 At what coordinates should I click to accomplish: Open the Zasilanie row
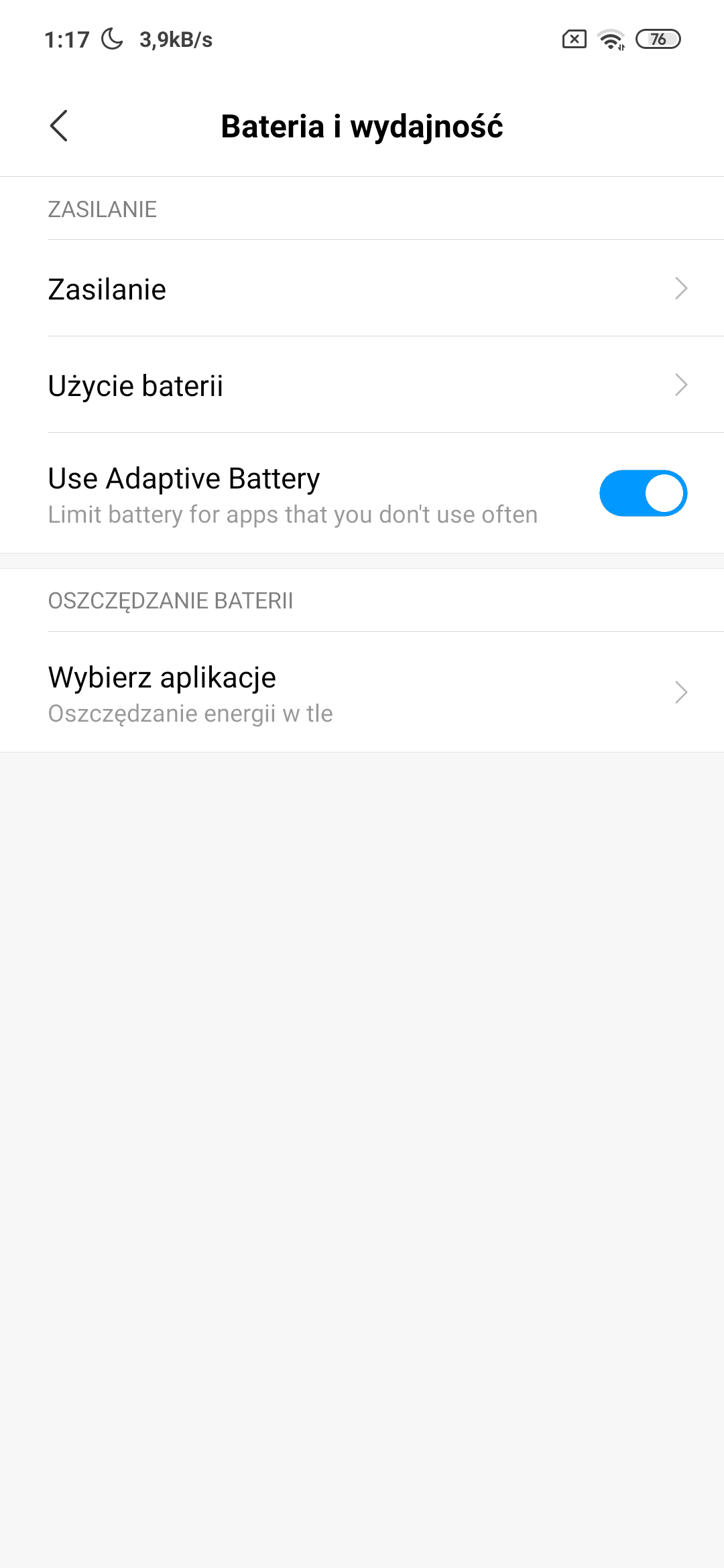click(x=362, y=288)
